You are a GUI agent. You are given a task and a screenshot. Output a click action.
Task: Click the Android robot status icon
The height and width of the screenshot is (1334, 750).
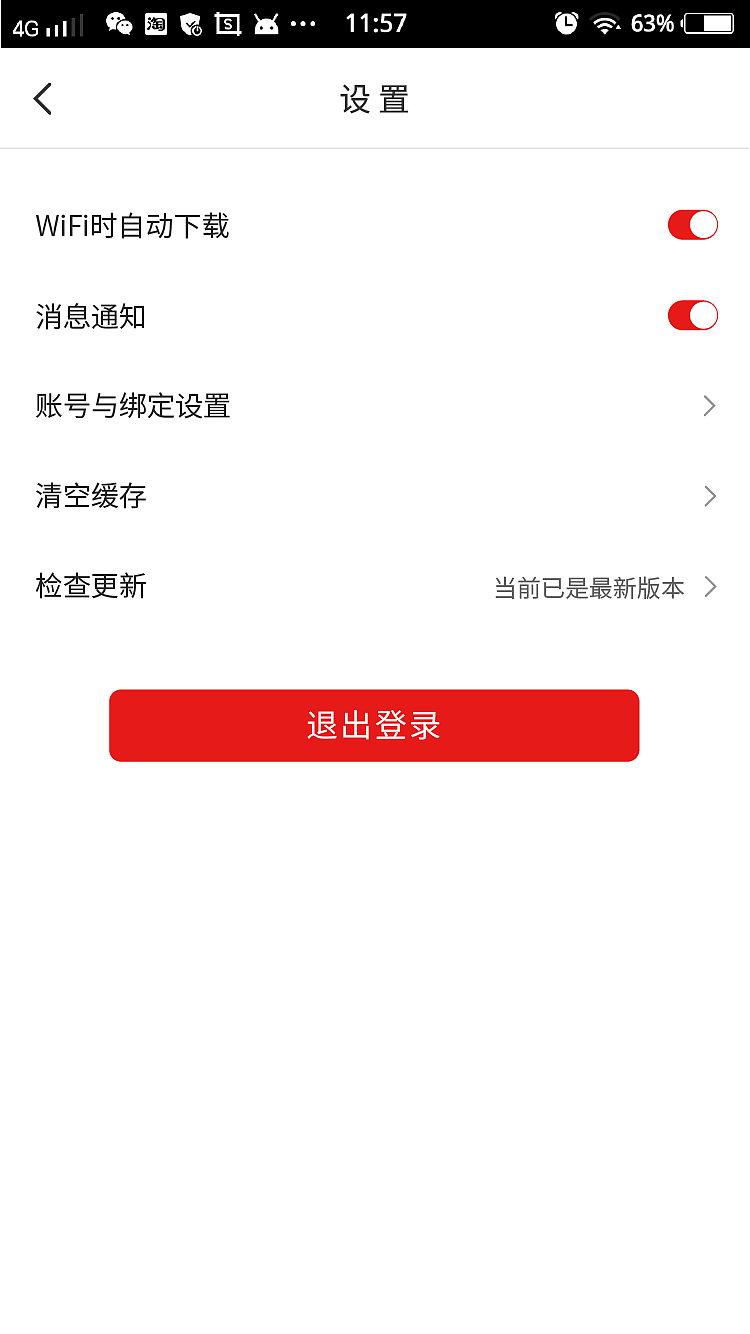(x=264, y=24)
